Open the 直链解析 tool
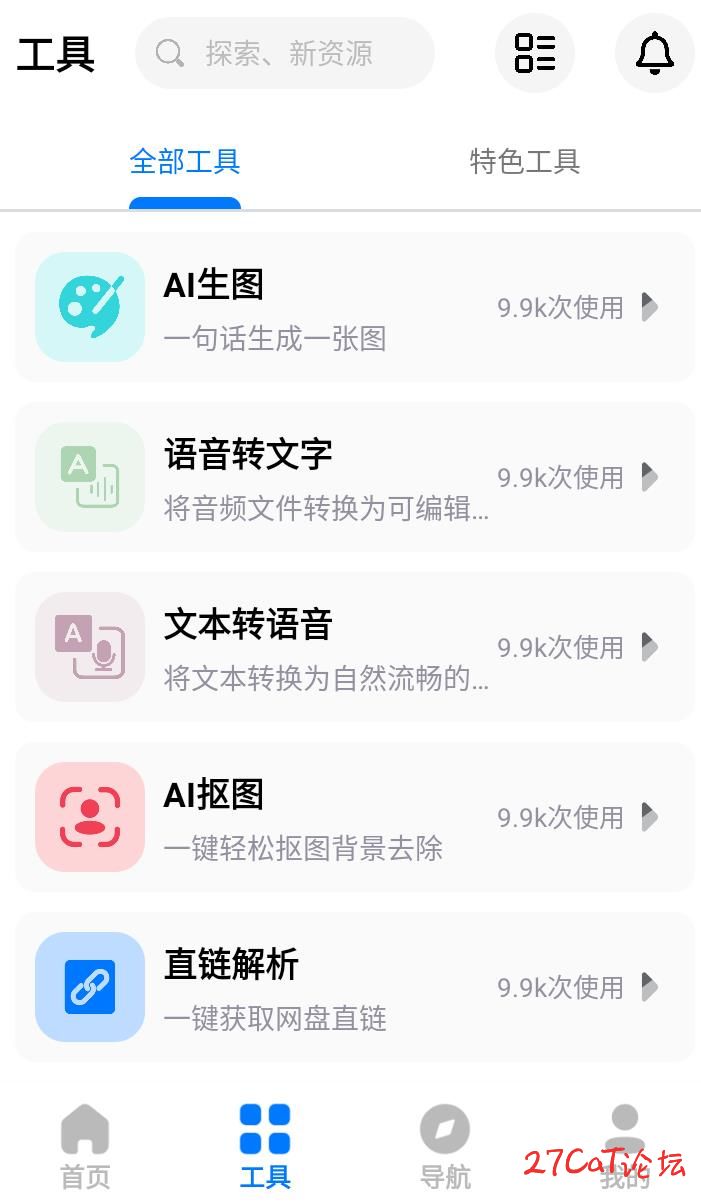 coord(355,987)
